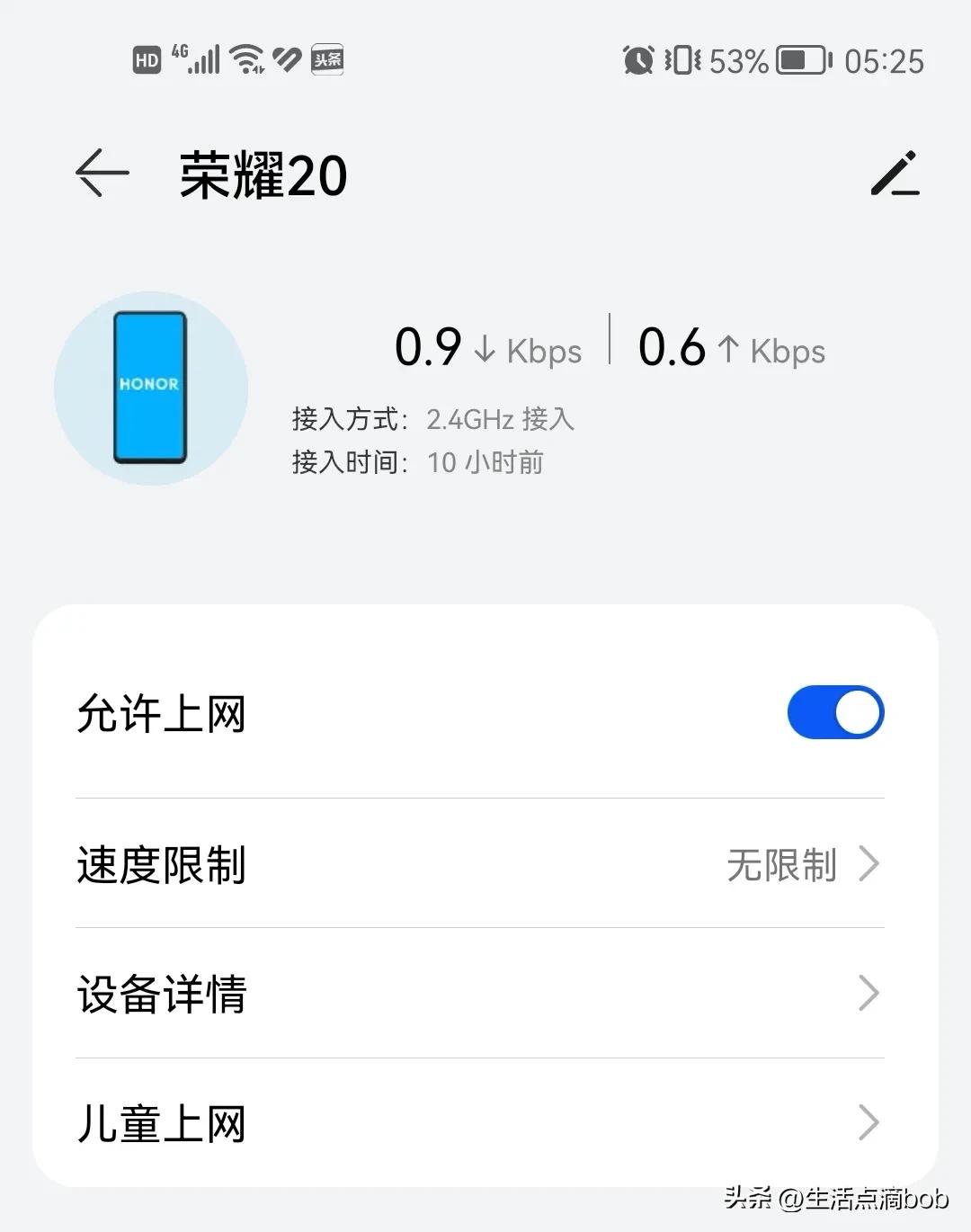Click the 荣耀20 title text
Image resolution: width=971 pixels, height=1232 pixels.
(x=262, y=174)
